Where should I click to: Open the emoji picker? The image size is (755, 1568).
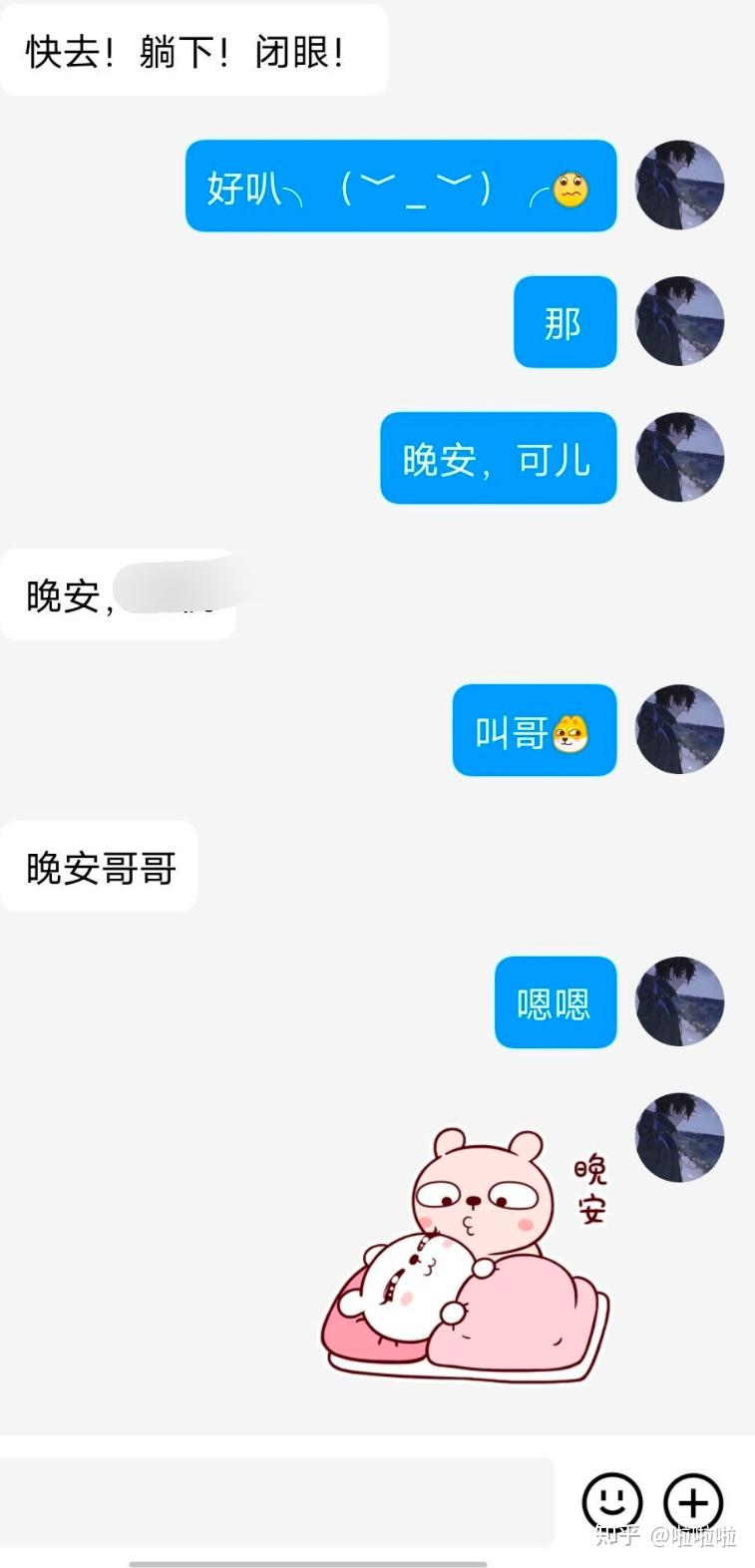coord(611,1501)
